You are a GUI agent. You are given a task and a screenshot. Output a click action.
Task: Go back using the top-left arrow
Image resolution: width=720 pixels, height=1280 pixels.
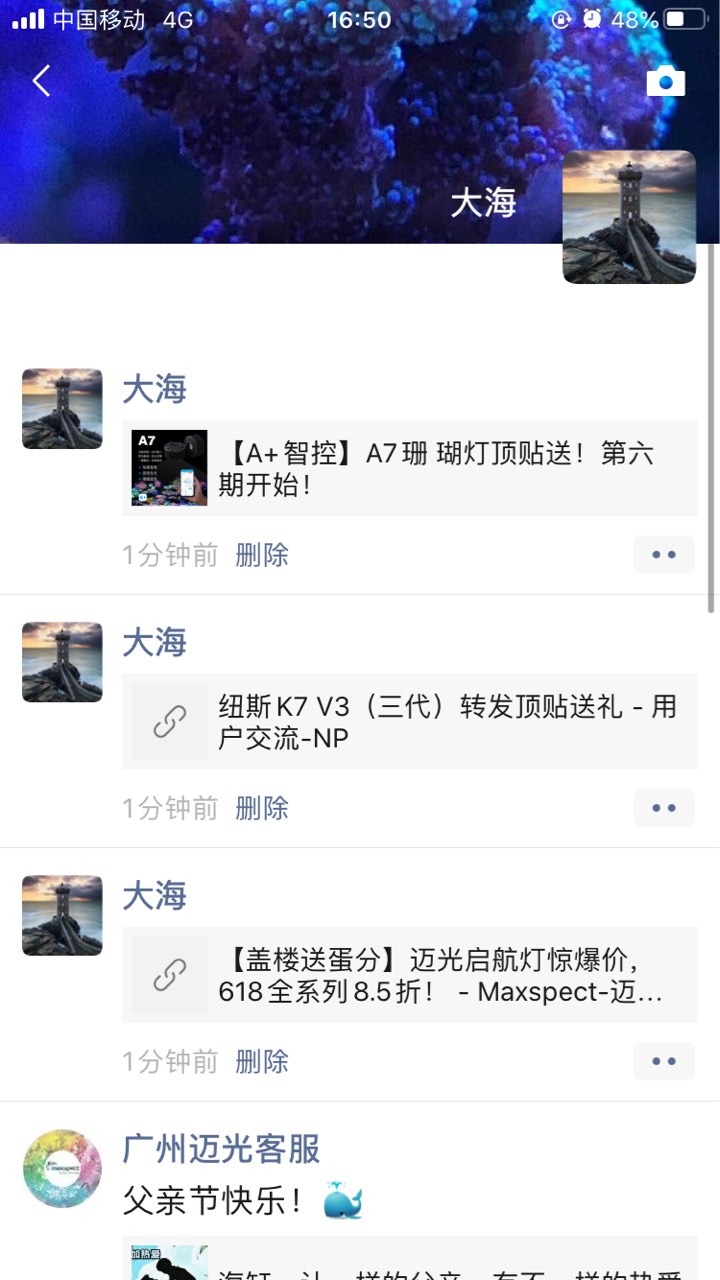(41, 82)
